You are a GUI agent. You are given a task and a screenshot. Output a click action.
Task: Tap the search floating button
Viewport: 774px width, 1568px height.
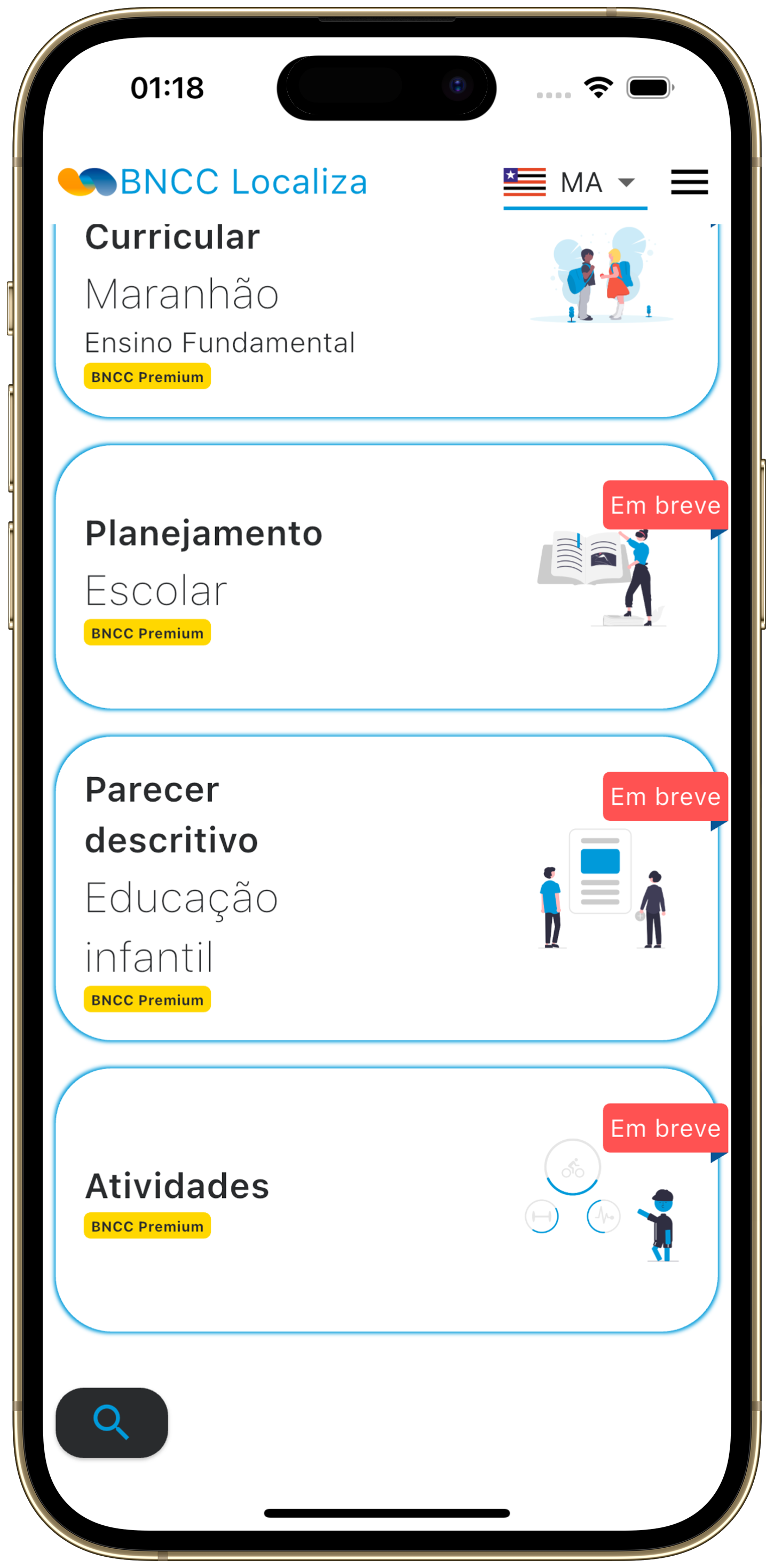tap(112, 1422)
